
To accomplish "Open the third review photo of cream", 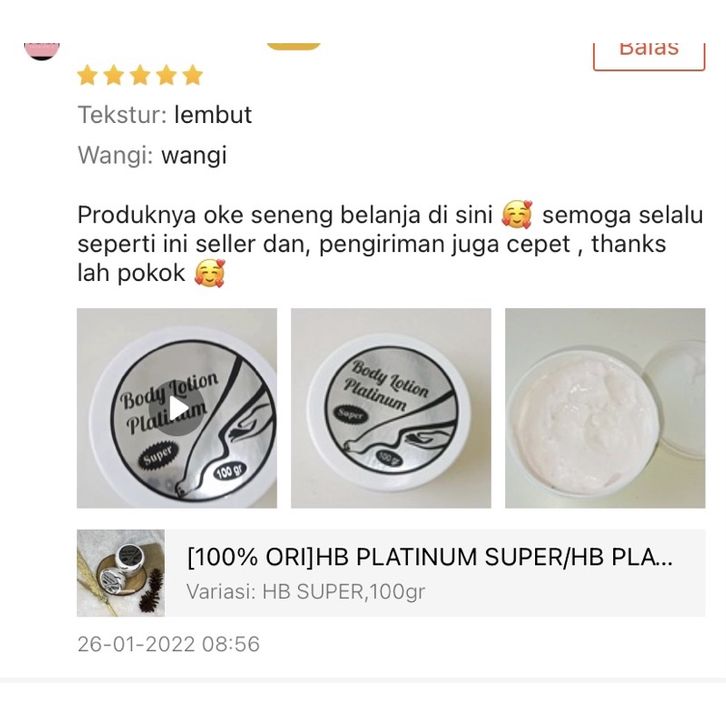I will [x=604, y=408].
